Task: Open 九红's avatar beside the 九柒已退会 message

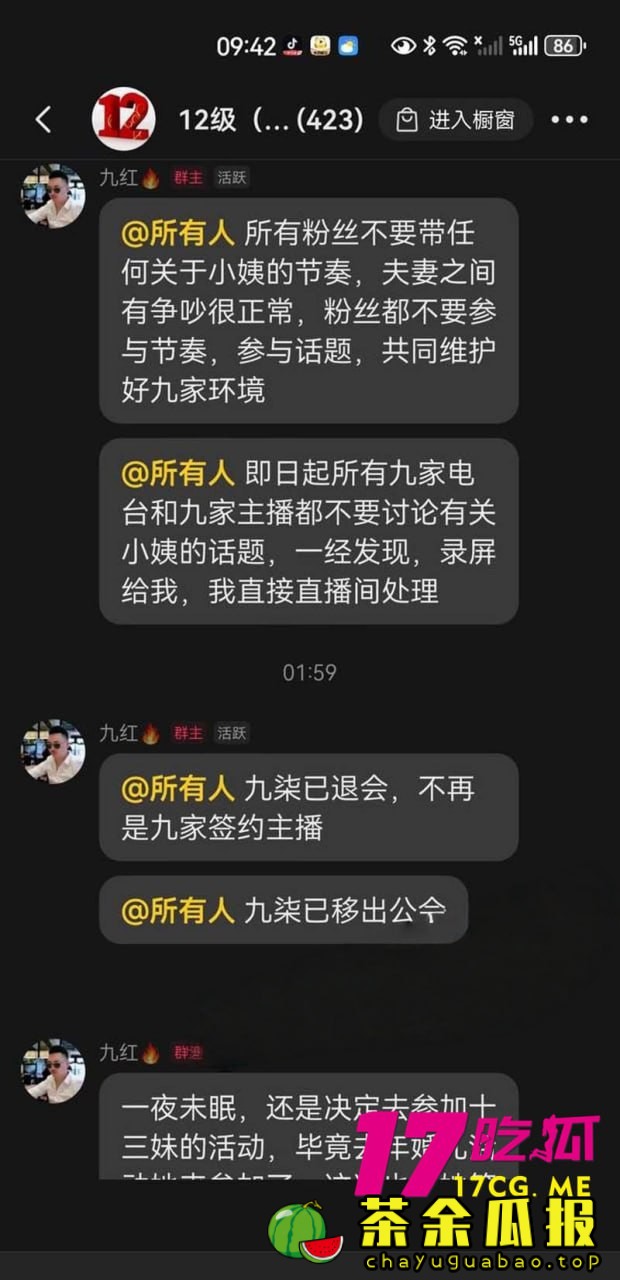Action: (54, 751)
